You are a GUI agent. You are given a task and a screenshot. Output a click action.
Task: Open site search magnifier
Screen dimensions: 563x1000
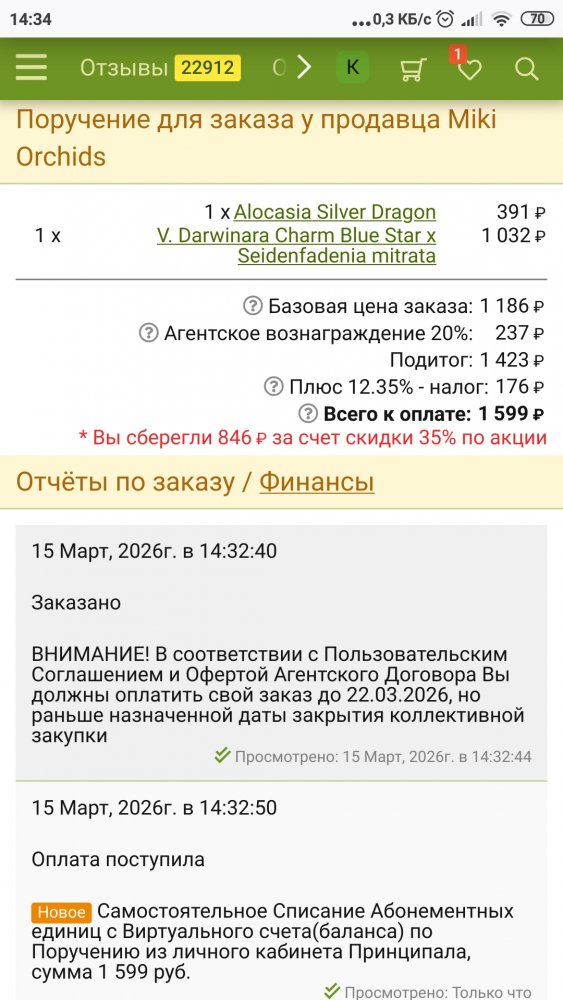click(527, 69)
